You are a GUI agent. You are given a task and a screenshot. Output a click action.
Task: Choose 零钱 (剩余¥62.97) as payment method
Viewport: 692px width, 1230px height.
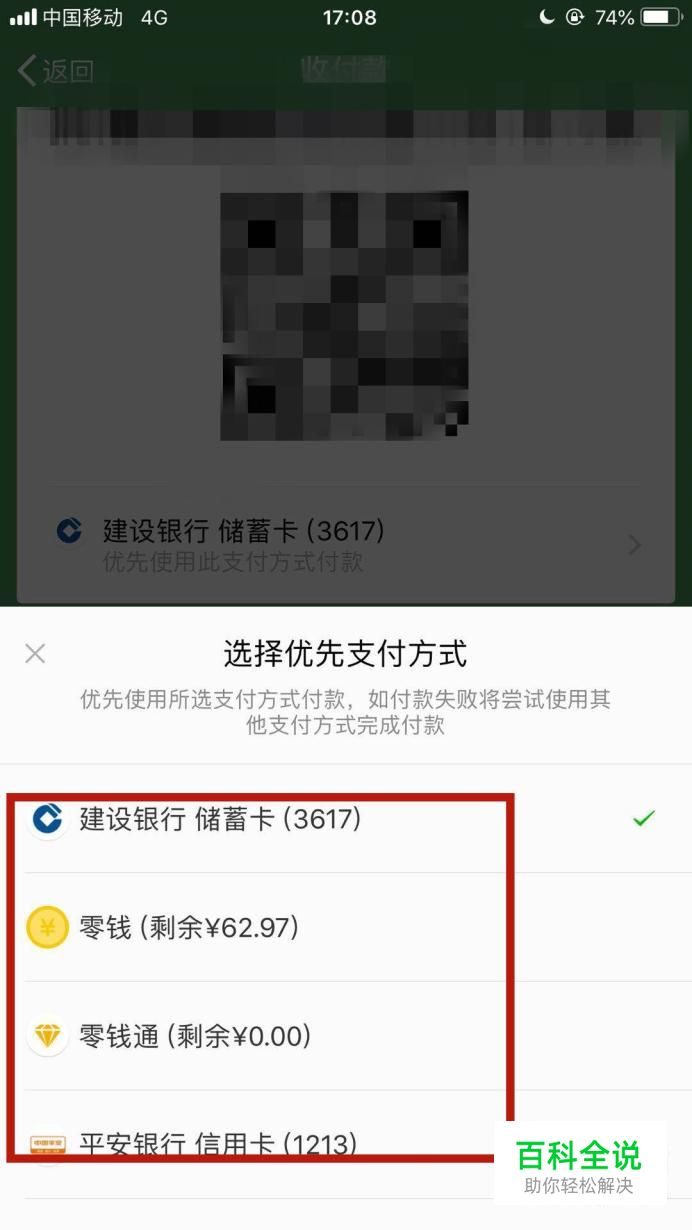190,928
